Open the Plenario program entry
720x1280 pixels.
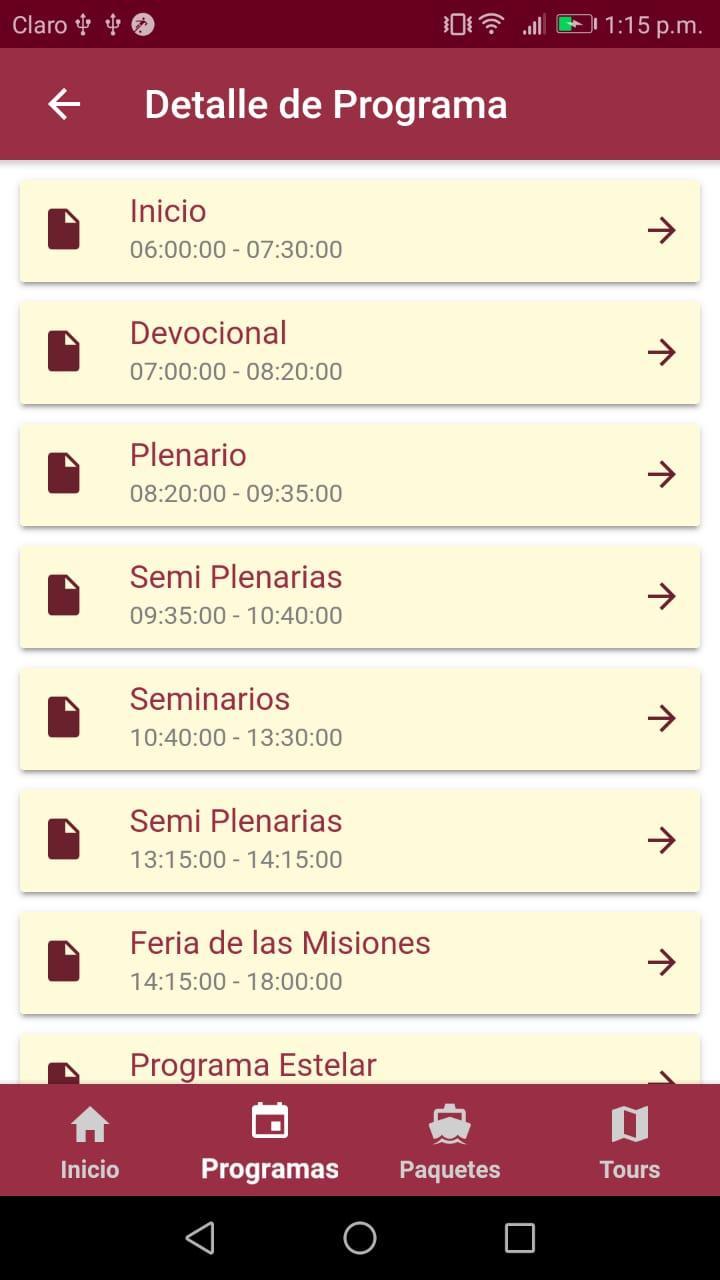(x=360, y=474)
